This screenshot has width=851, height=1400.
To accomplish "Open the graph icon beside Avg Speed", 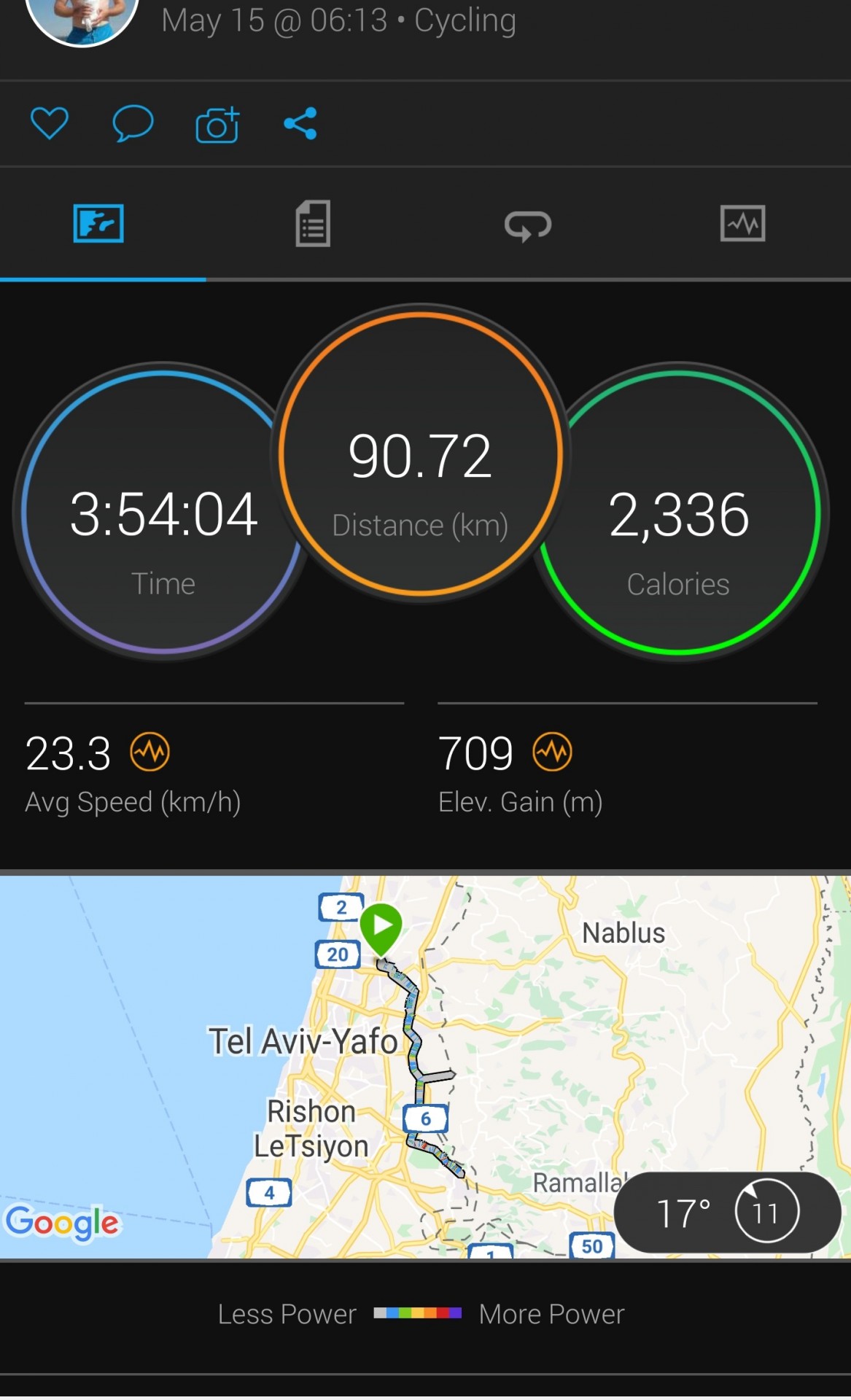I will click(x=150, y=752).
